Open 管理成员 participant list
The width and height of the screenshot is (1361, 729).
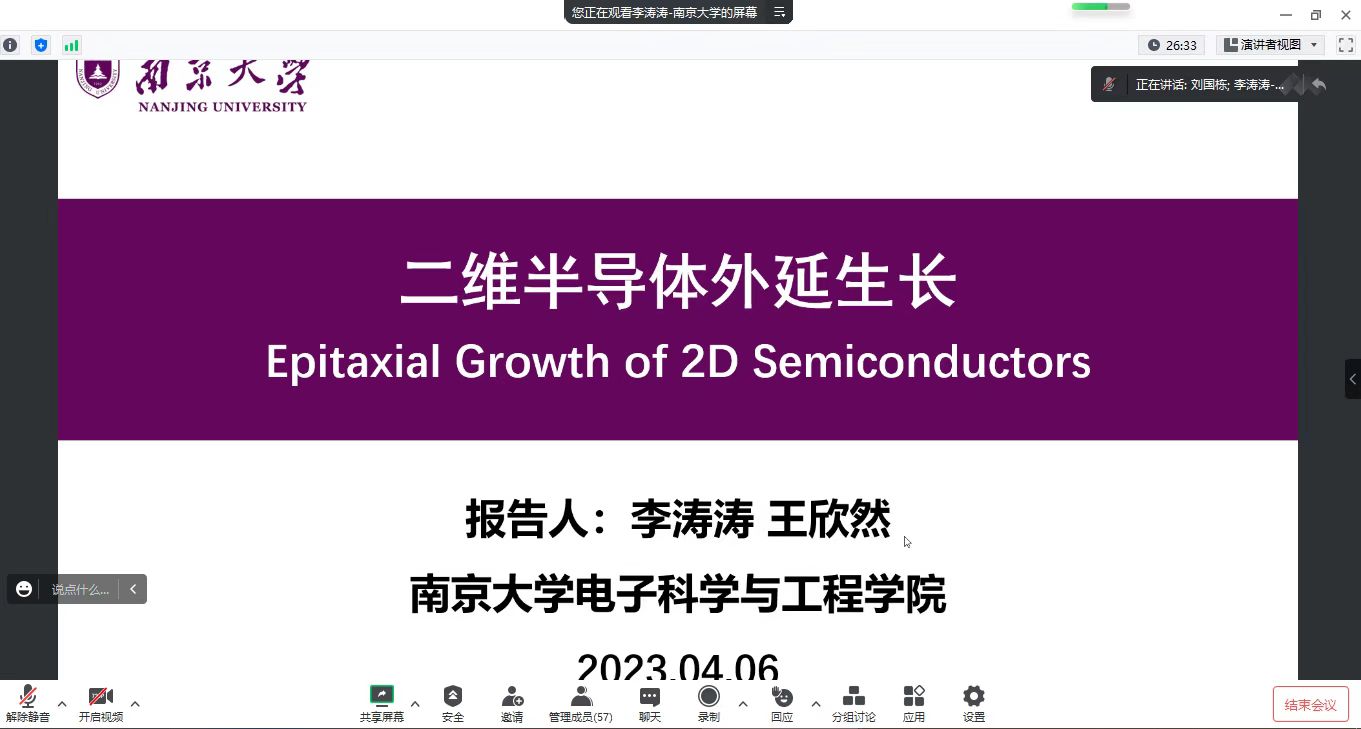(581, 703)
